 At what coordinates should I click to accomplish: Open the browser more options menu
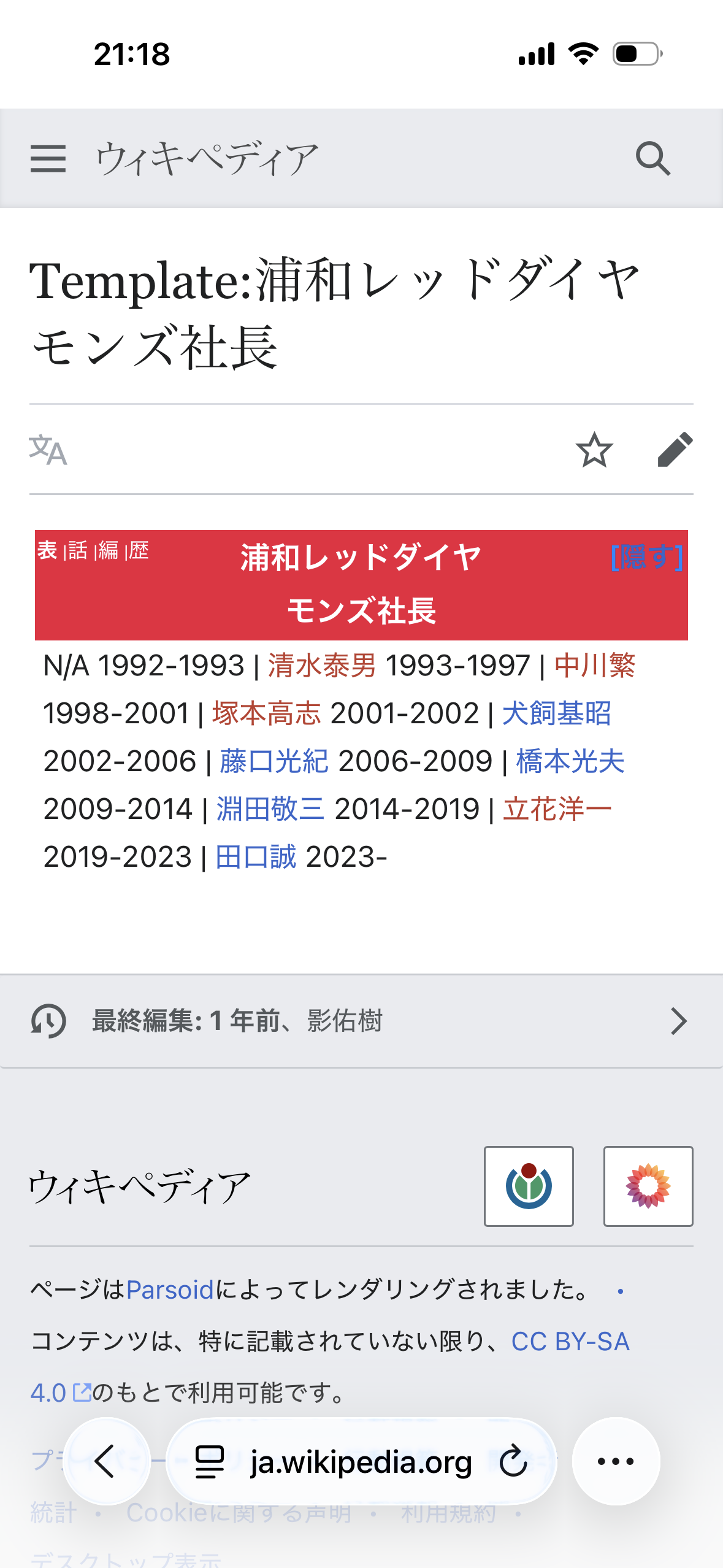point(616,1461)
